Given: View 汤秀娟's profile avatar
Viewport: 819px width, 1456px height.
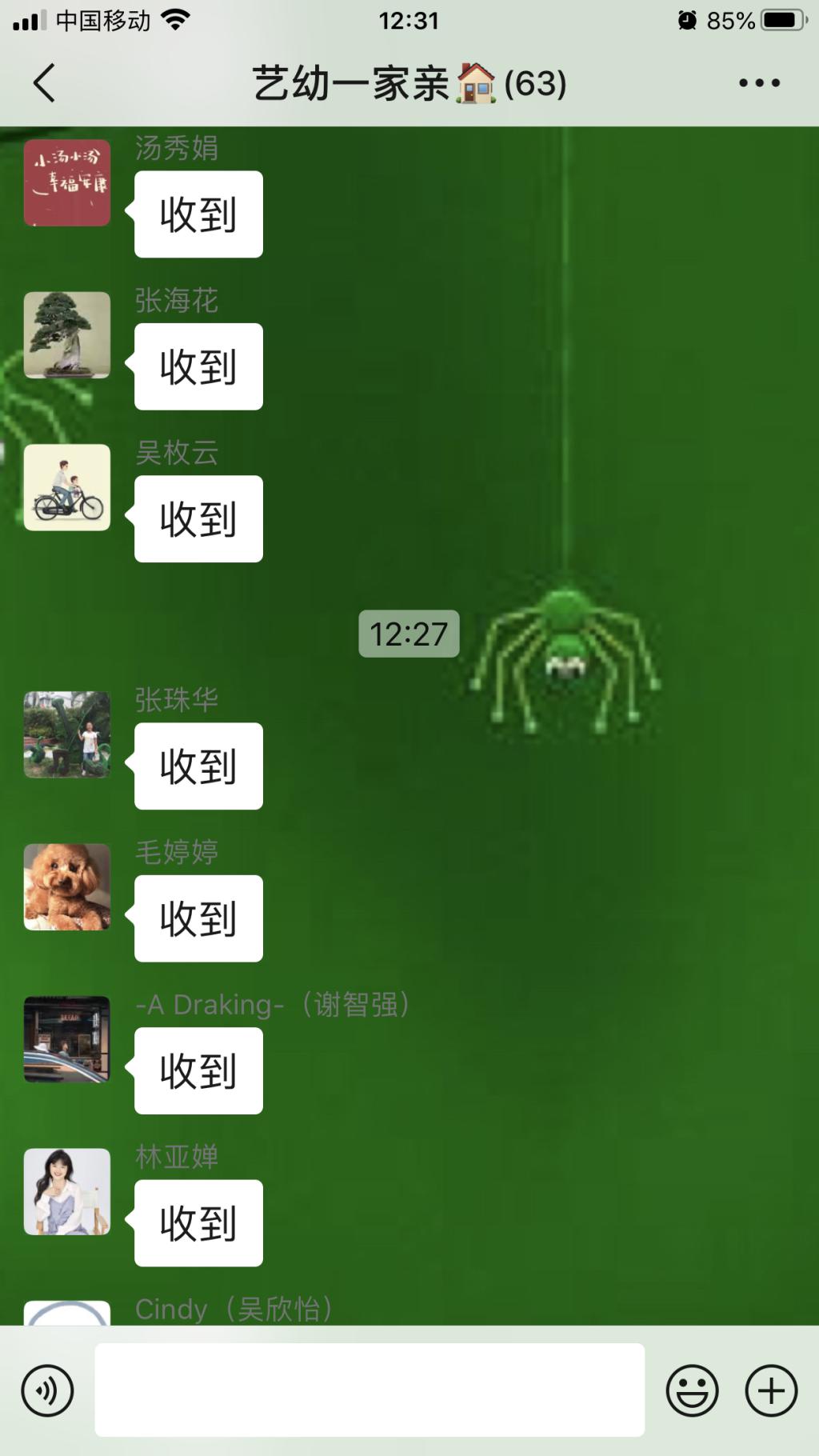Looking at the screenshot, I should click(67, 182).
